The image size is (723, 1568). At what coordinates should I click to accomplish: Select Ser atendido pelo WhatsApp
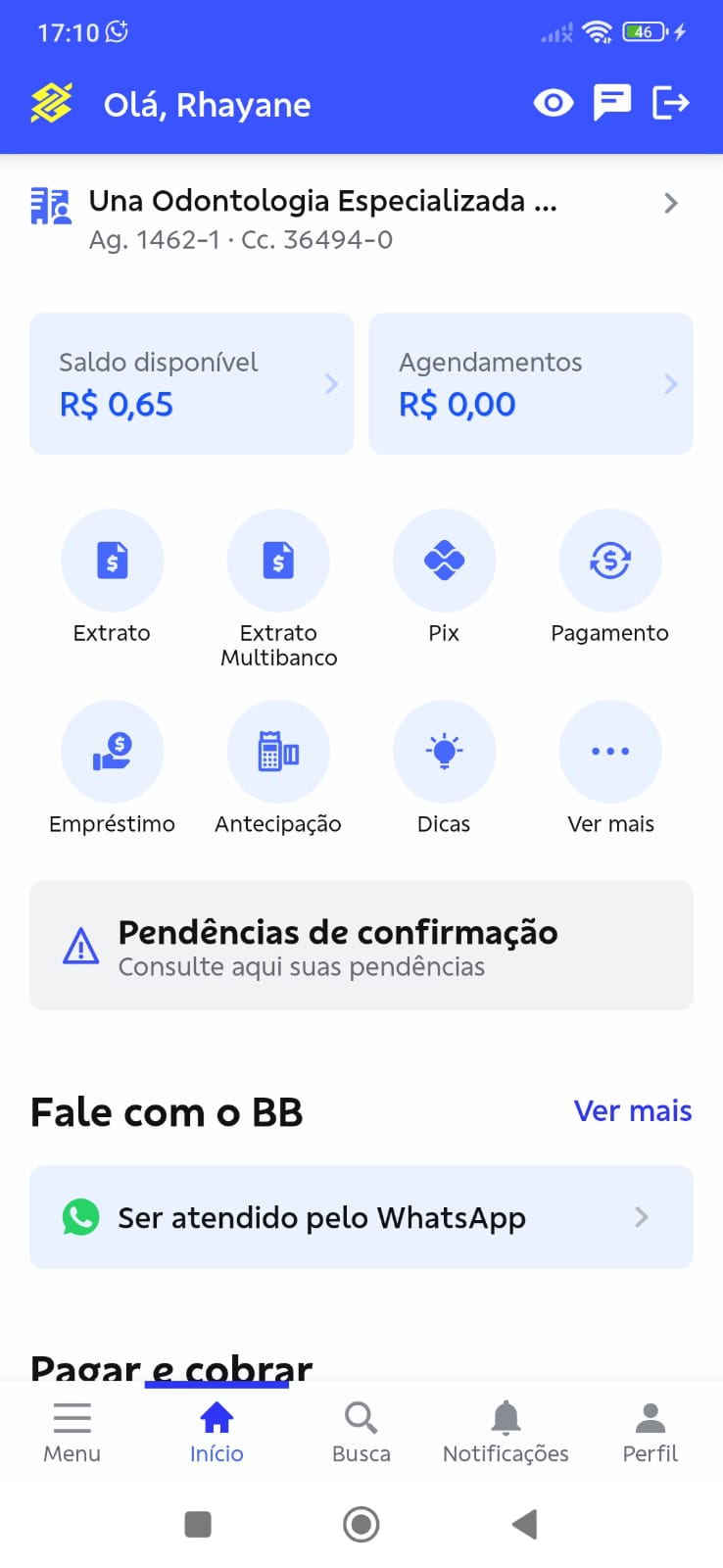point(361,1217)
